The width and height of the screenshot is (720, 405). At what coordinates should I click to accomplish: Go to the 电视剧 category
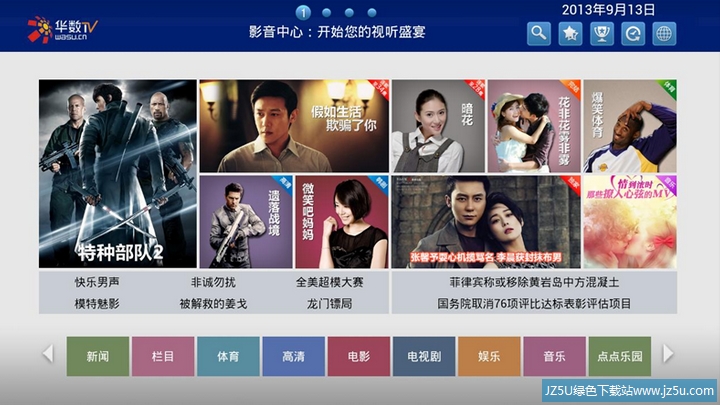point(424,356)
